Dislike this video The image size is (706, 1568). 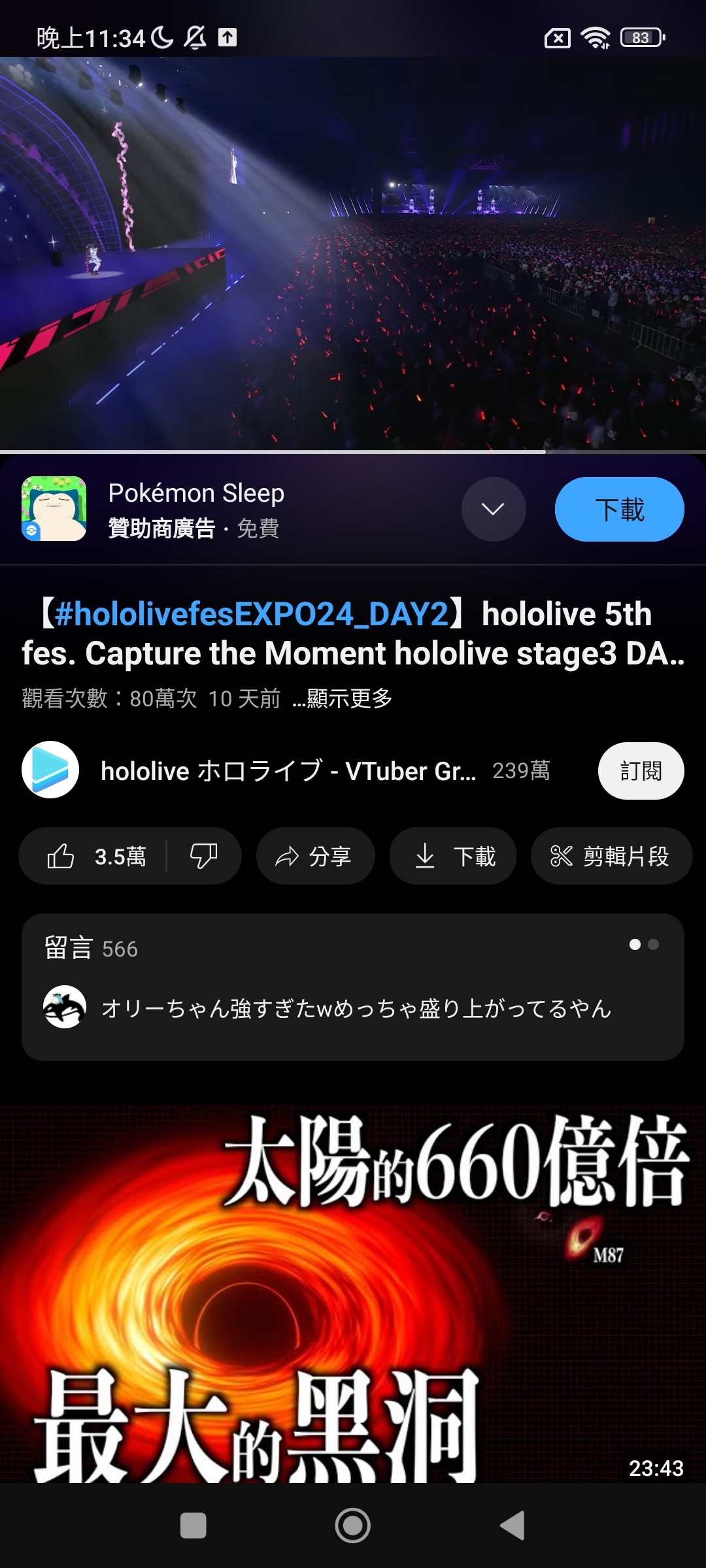[203, 856]
